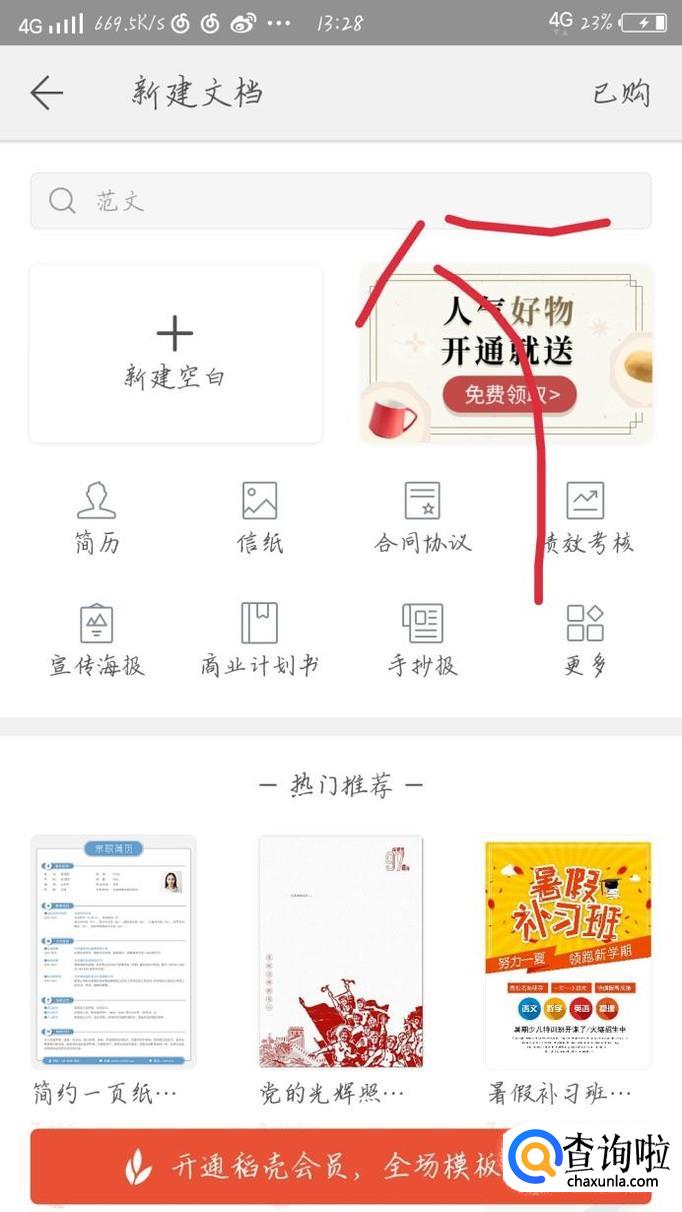
Task: Open the 已购 purchased list
Action: point(621,93)
